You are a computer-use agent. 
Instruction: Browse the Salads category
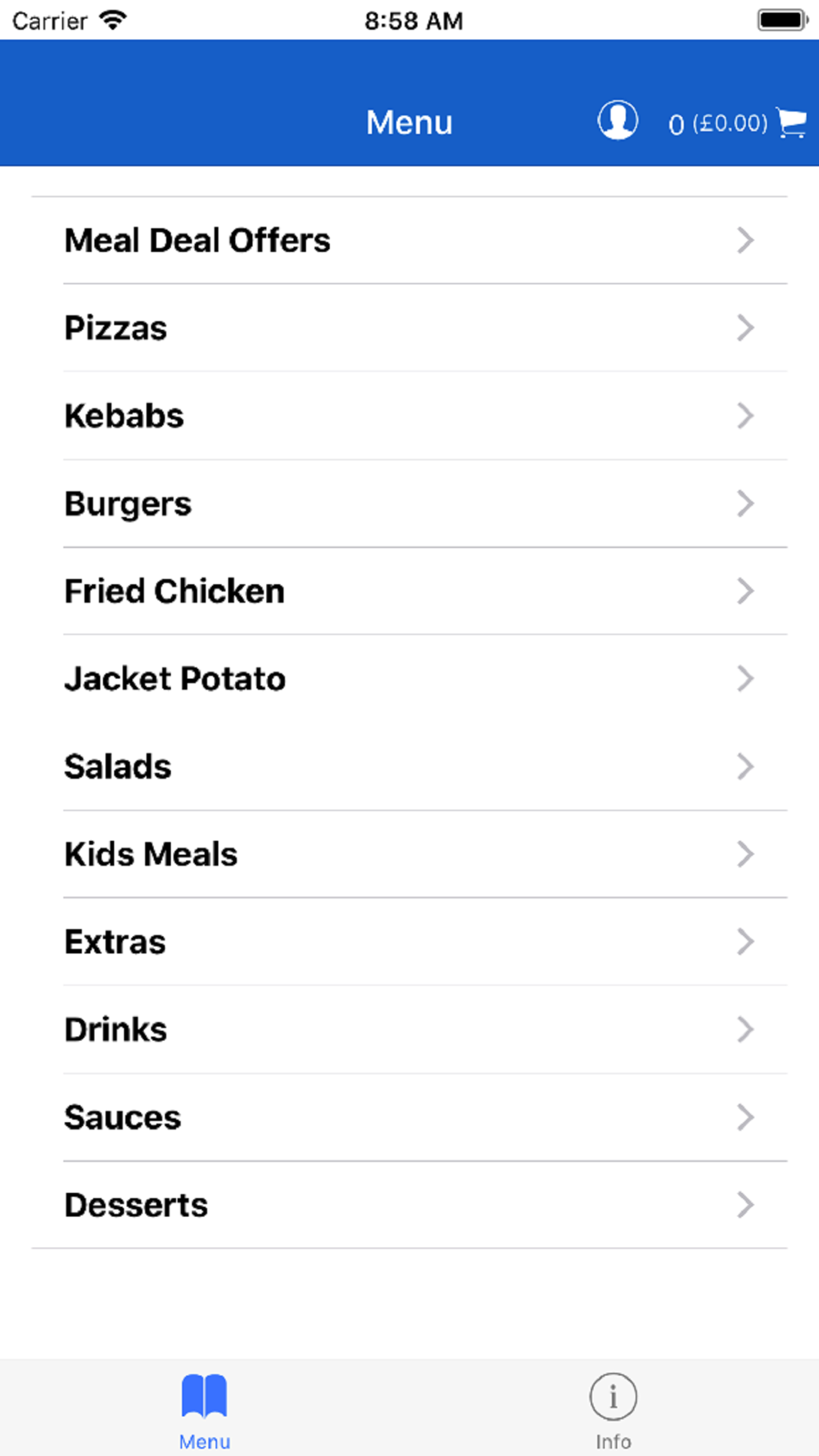pos(409,766)
